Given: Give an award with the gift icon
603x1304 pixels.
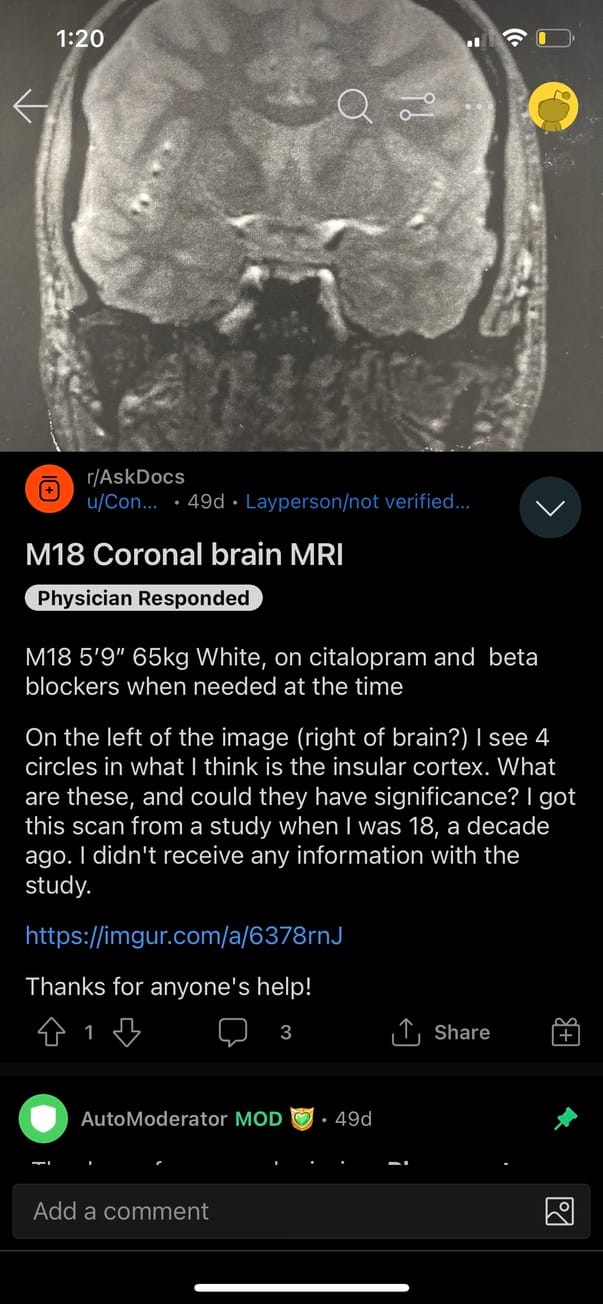Looking at the screenshot, I should point(565,1032).
